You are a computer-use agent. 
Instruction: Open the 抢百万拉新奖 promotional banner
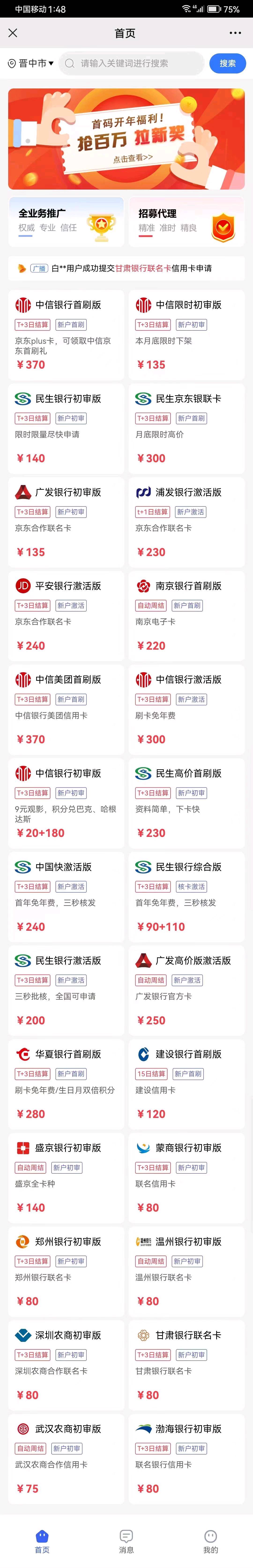[x=126, y=139]
